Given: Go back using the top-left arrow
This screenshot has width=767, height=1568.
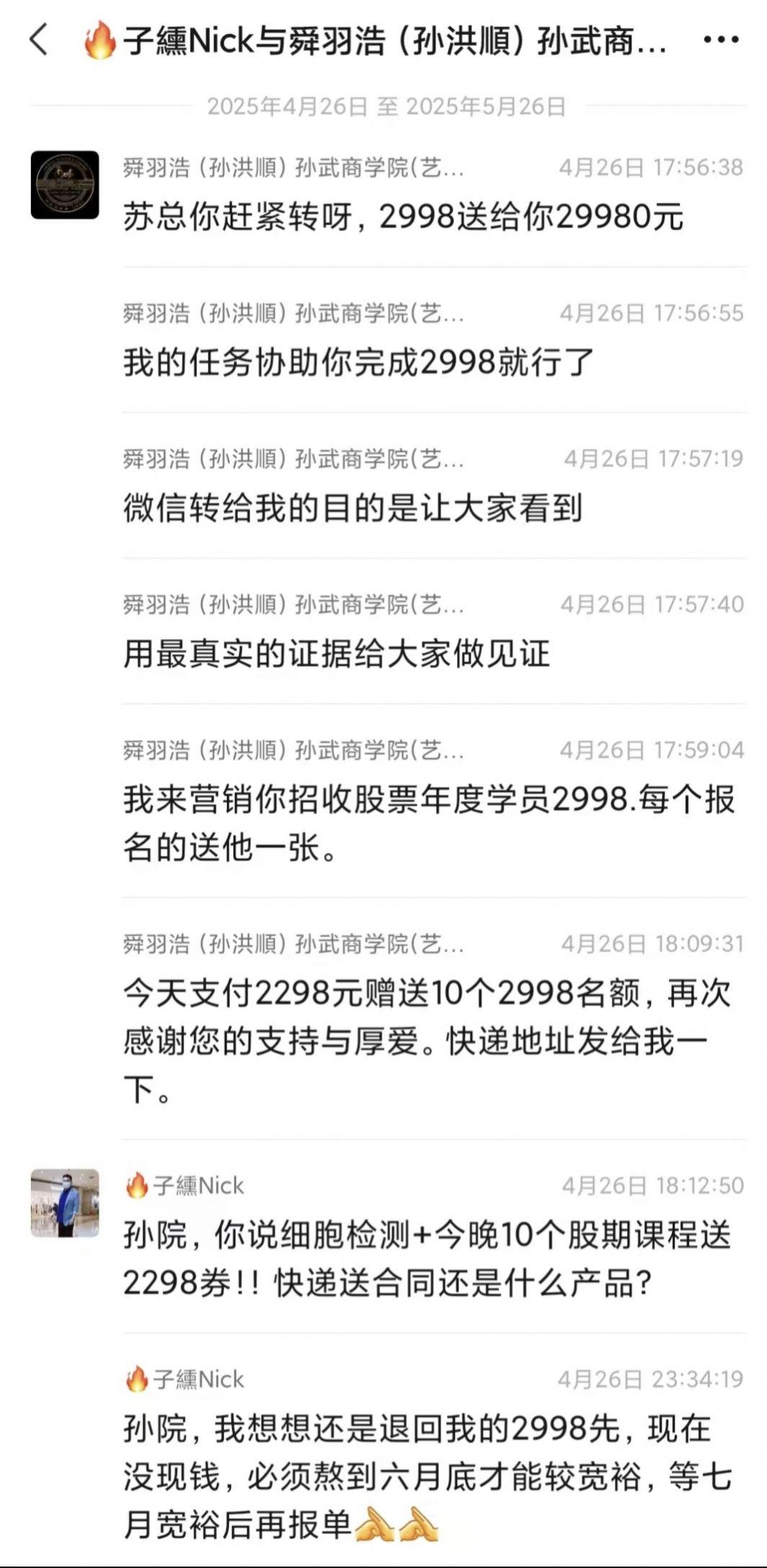Looking at the screenshot, I should (39, 40).
